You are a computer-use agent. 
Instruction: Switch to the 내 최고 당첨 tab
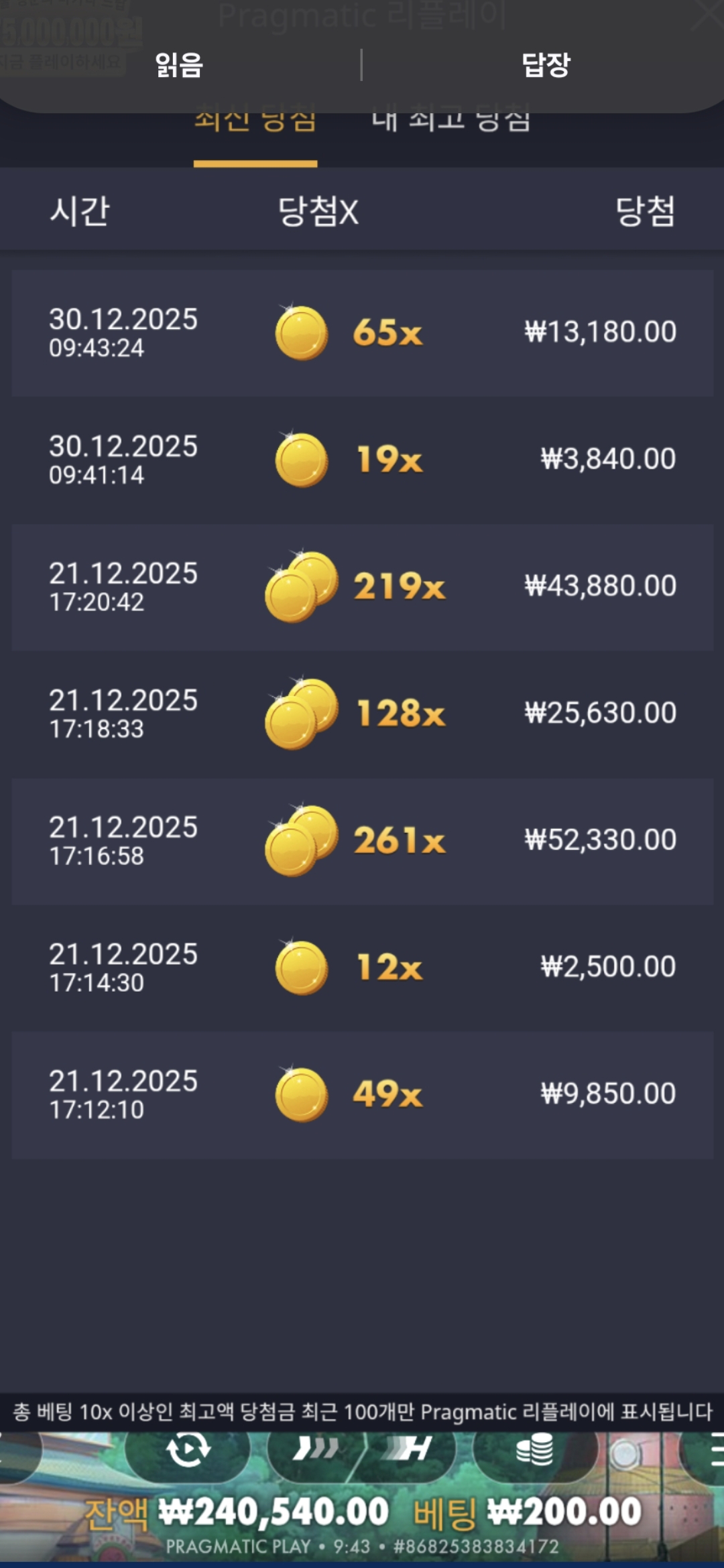coord(451,121)
